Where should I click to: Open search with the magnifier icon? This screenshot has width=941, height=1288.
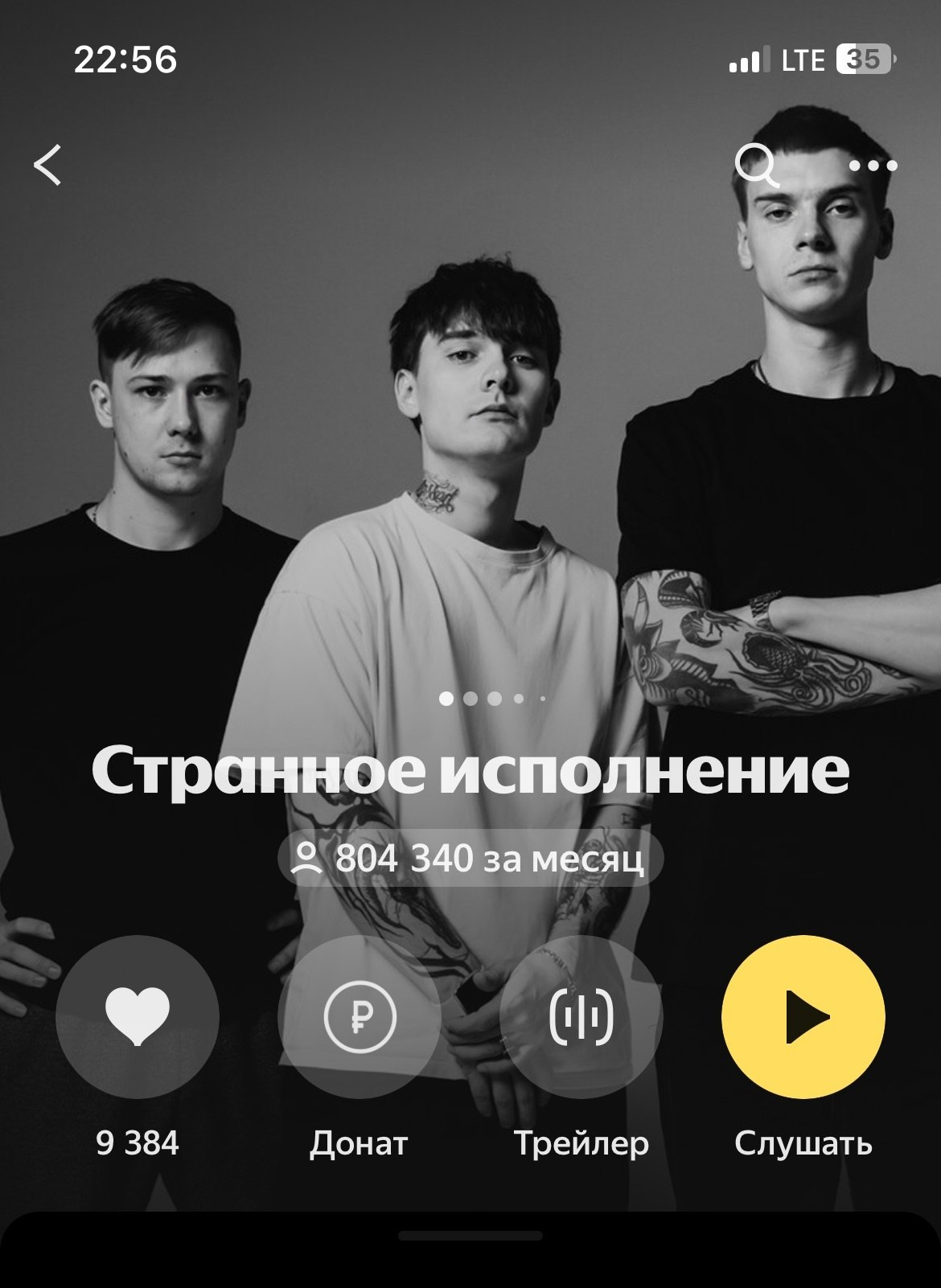point(757,166)
